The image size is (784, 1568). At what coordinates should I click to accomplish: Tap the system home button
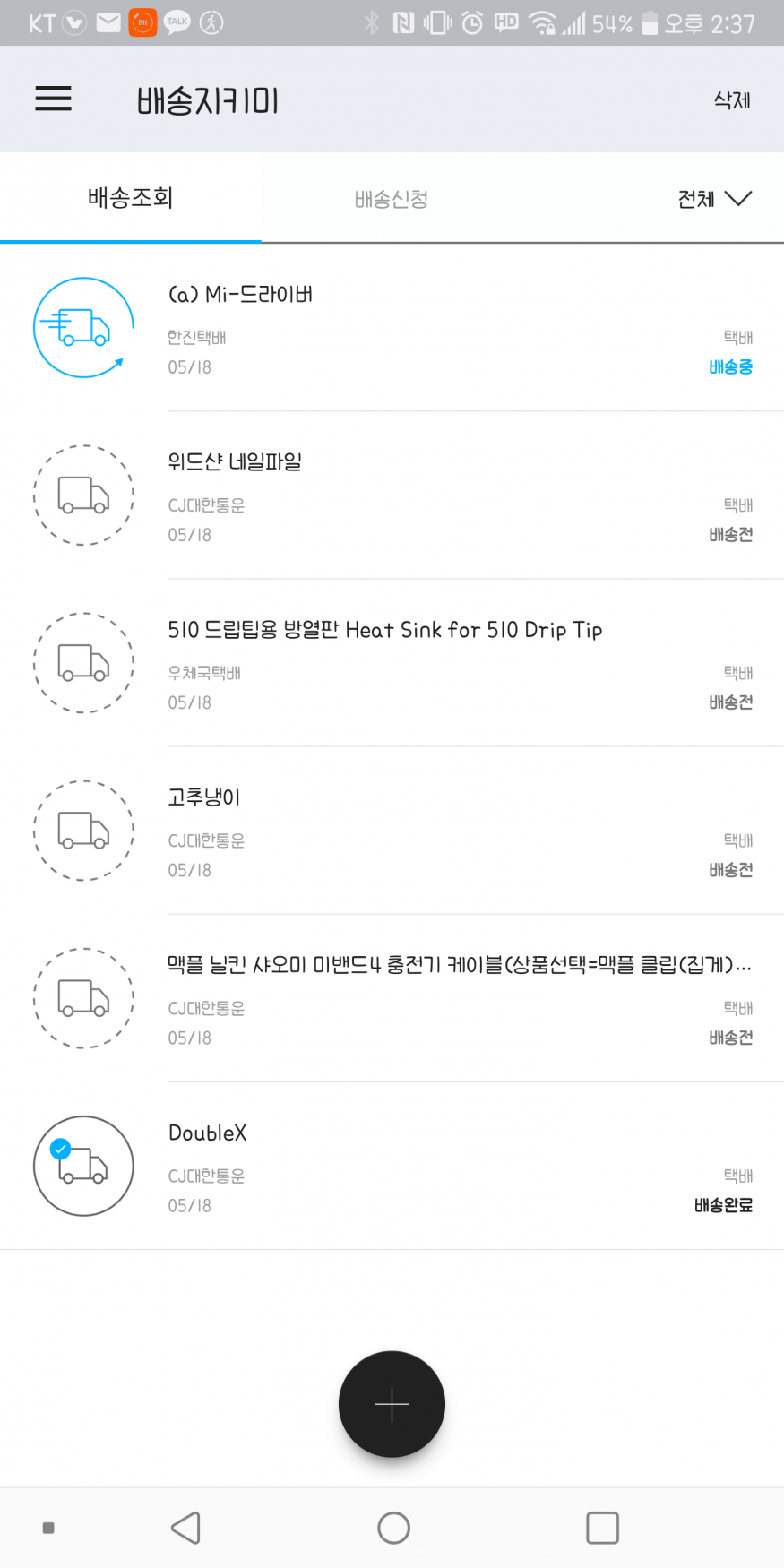click(393, 1528)
